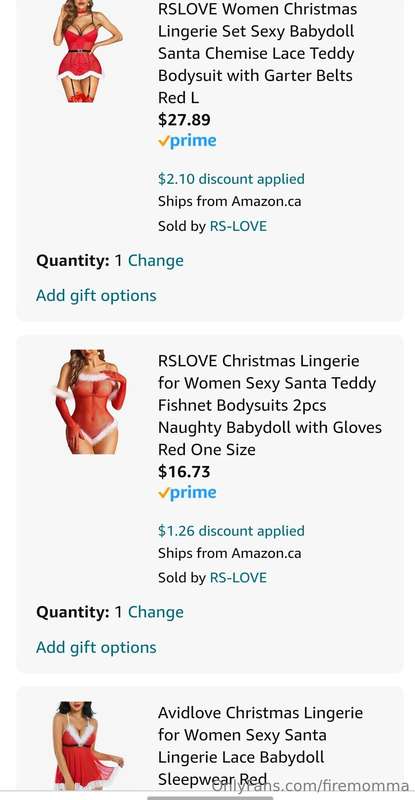Viewport: 415px width, 800px height.
Task: Add gift options for the Fishnet Bodysuits item
Action: (96, 647)
